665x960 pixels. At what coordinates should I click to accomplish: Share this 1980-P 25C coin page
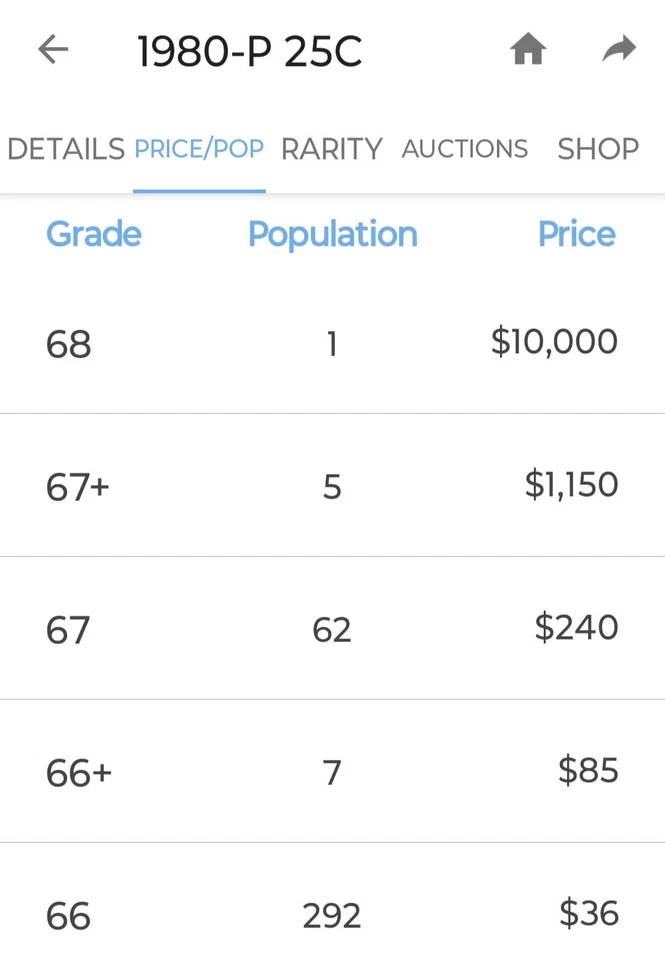pyautogui.click(x=619, y=49)
